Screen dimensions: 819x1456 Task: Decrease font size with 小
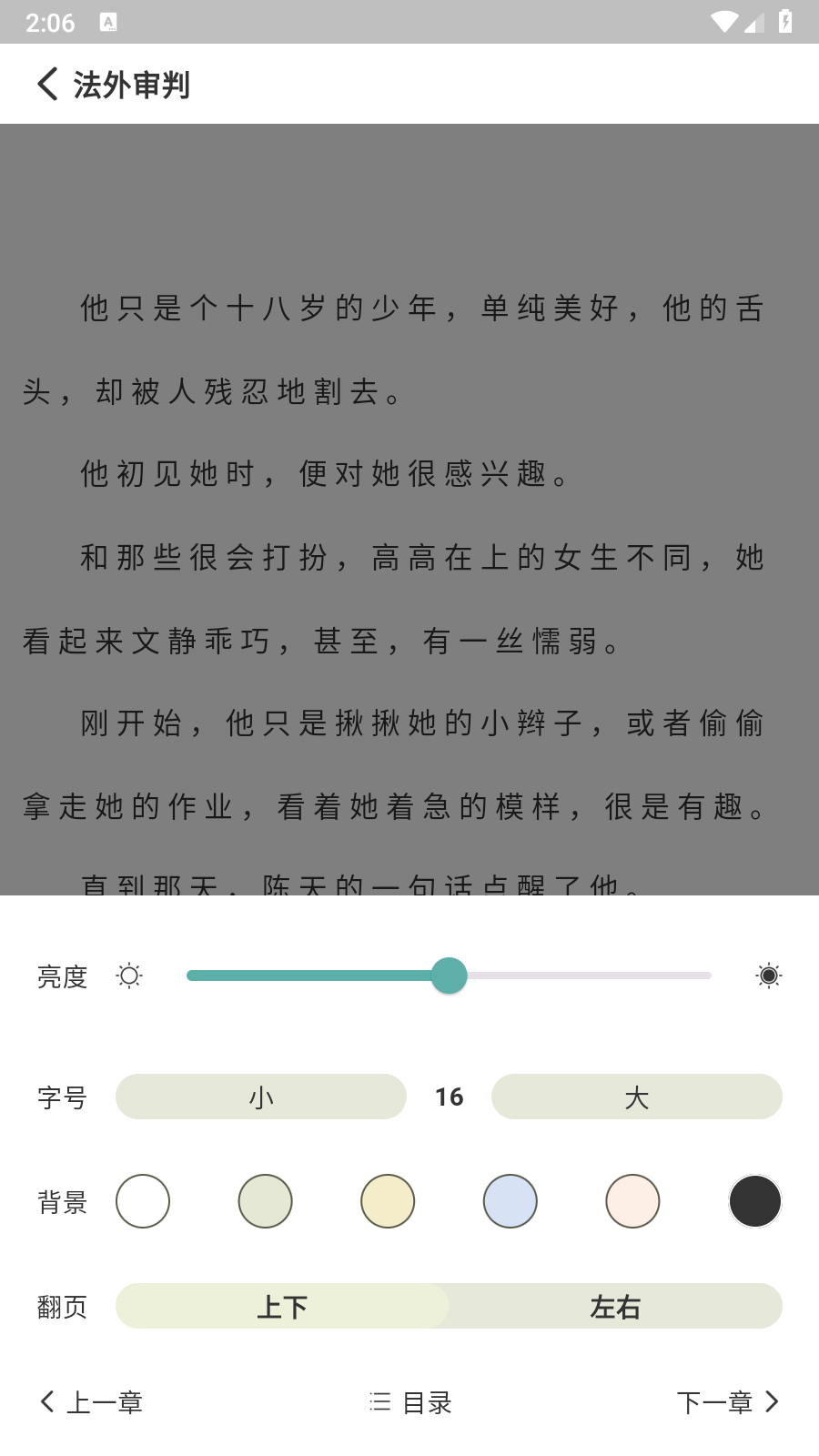261,1097
